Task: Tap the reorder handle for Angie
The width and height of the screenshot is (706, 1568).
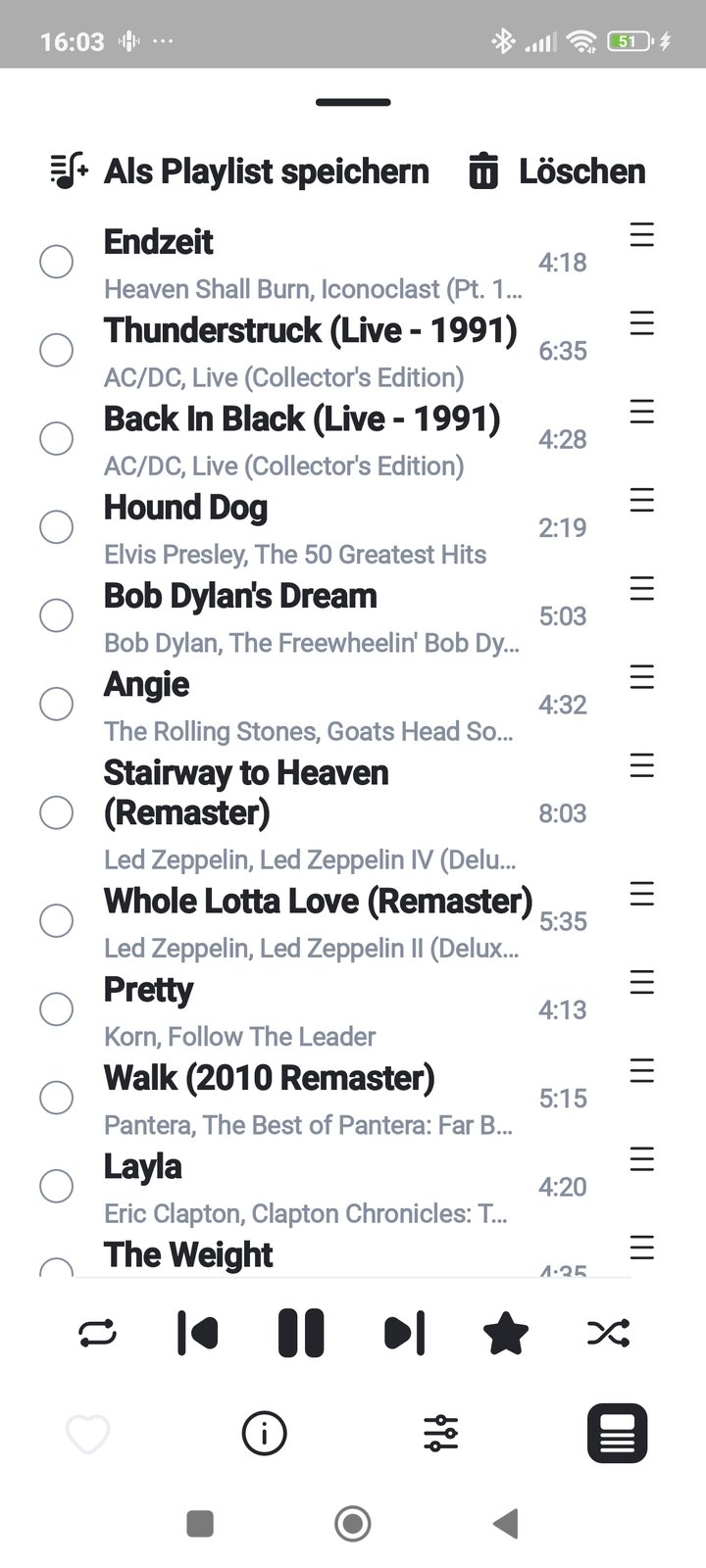Action: click(x=641, y=677)
